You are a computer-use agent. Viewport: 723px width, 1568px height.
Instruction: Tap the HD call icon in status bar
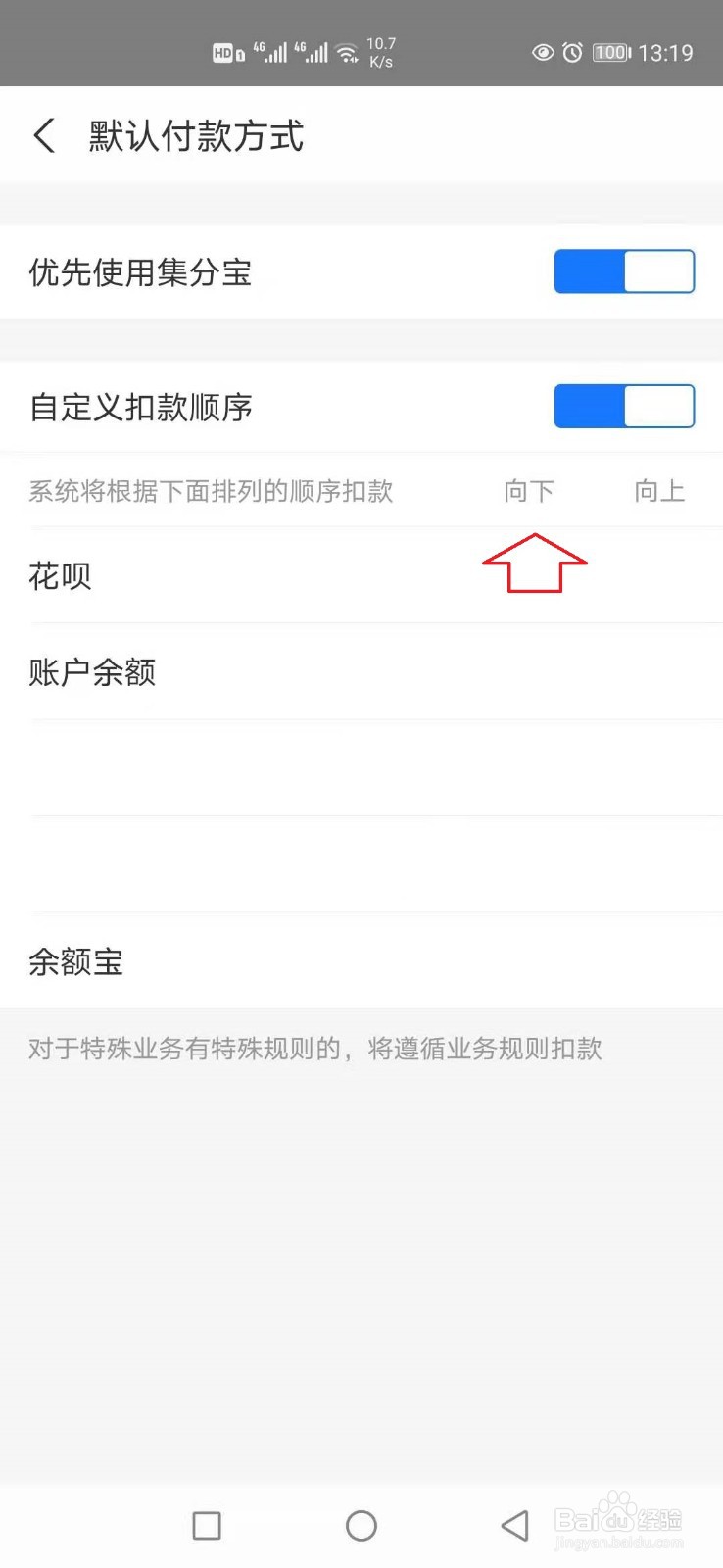224,53
